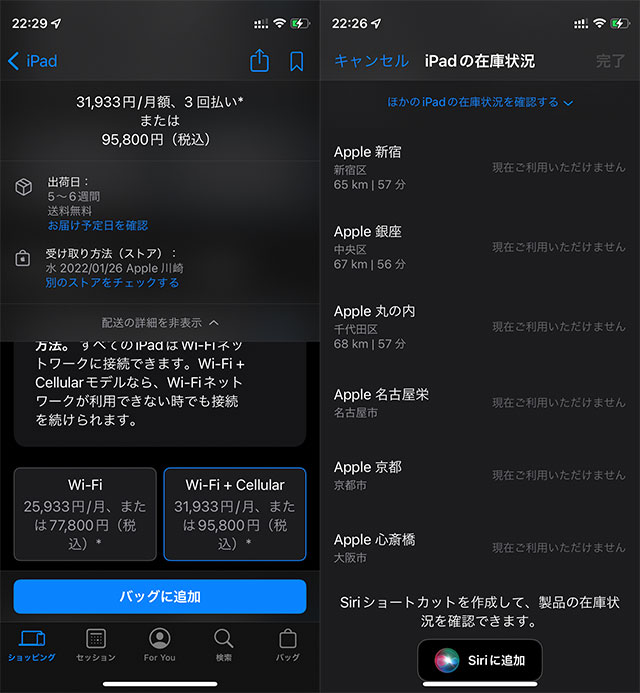The width and height of the screenshot is (640, 693).
Task: Expand ほかの iPad の在庫状況を確認する dropdown
Action: click(480, 102)
